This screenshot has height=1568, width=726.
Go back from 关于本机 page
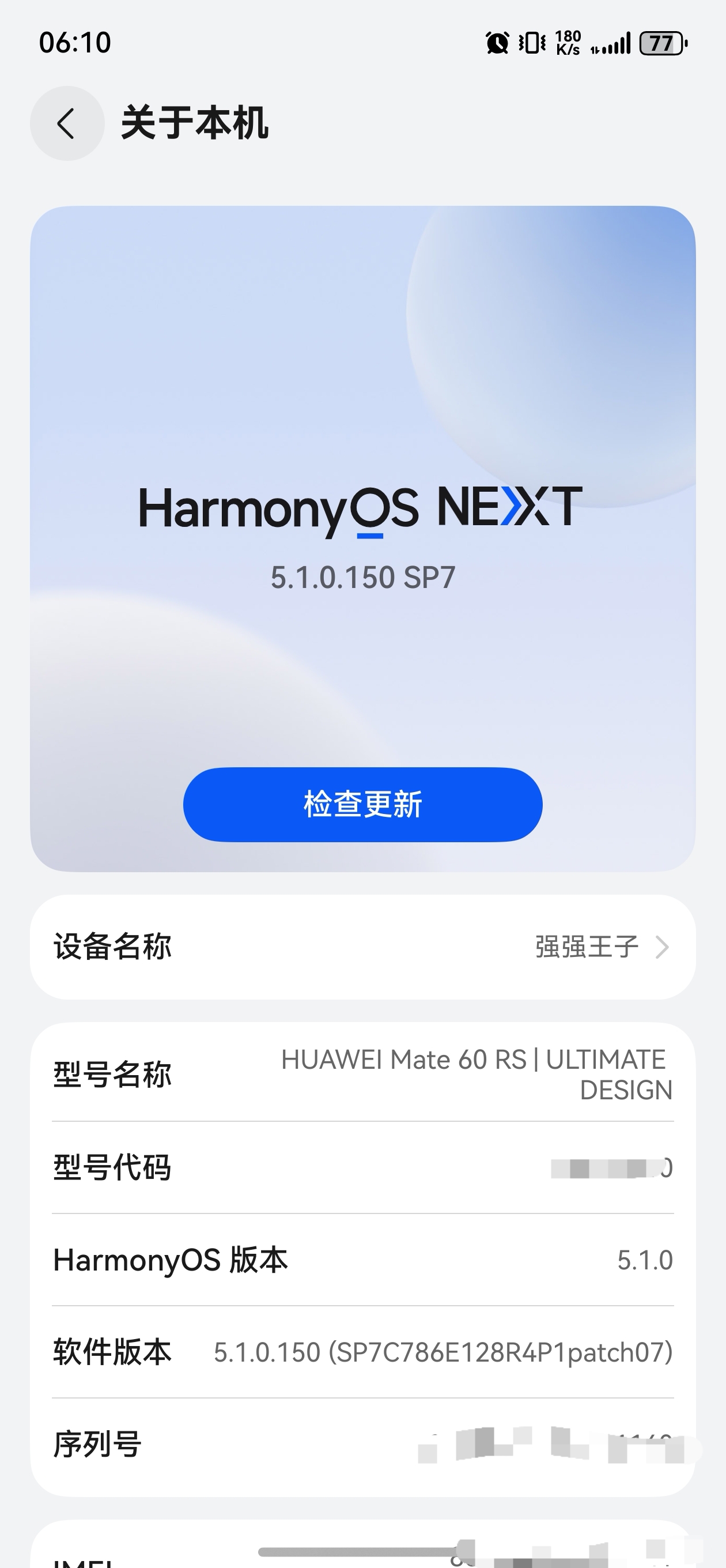pos(67,123)
